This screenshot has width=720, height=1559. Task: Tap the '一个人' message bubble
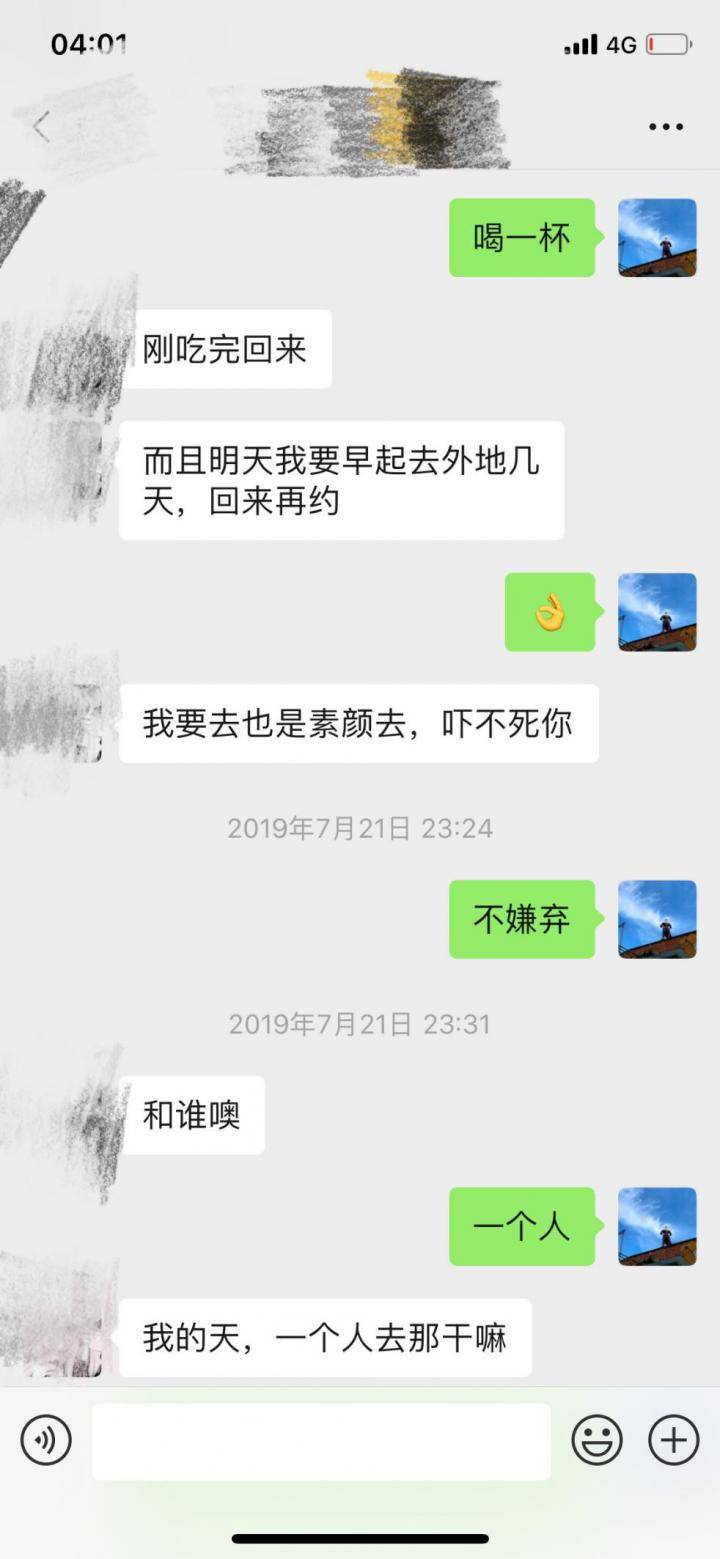click(521, 1229)
